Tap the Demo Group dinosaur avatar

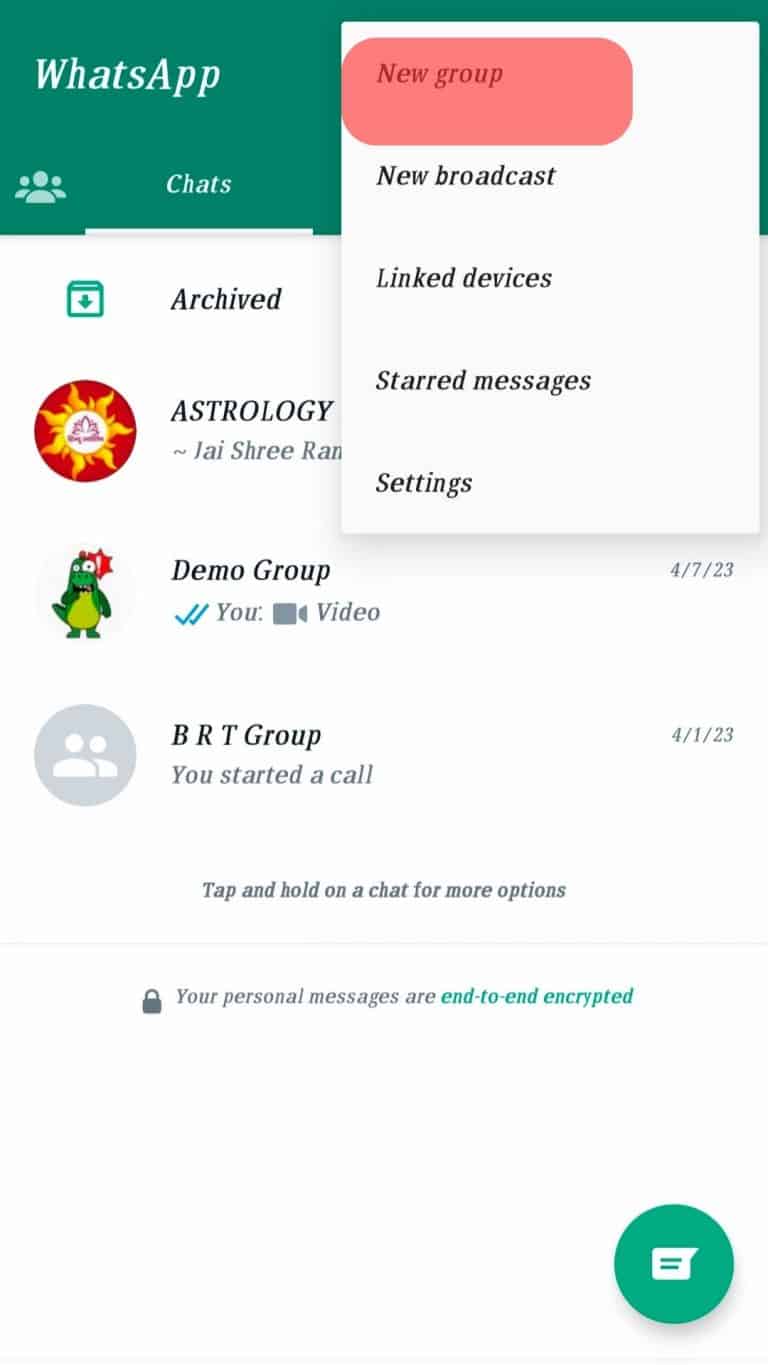tap(85, 594)
